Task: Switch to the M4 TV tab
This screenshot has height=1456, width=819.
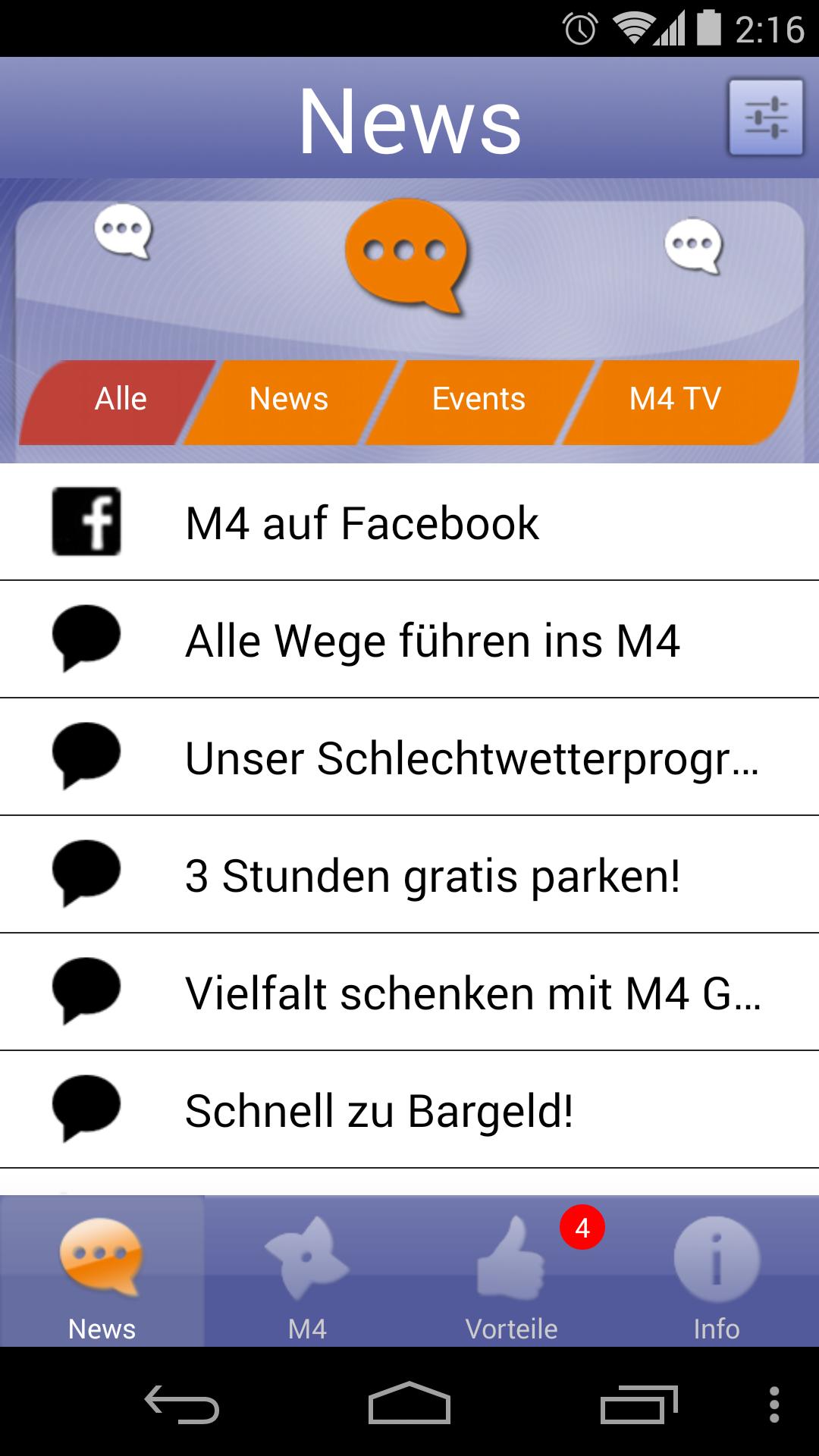Action: [675, 400]
